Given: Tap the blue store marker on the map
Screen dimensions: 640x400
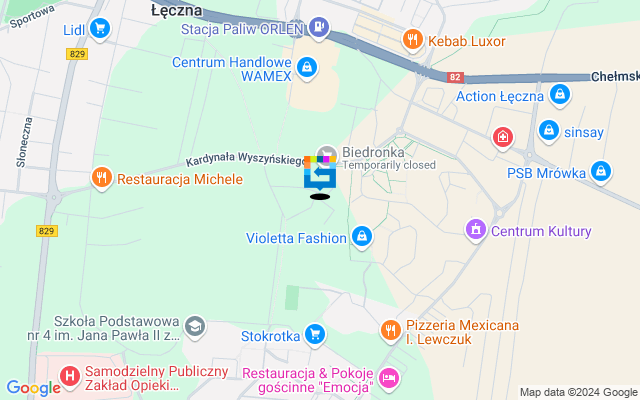Looking at the screenshot, I should click(x=320, y=174).
